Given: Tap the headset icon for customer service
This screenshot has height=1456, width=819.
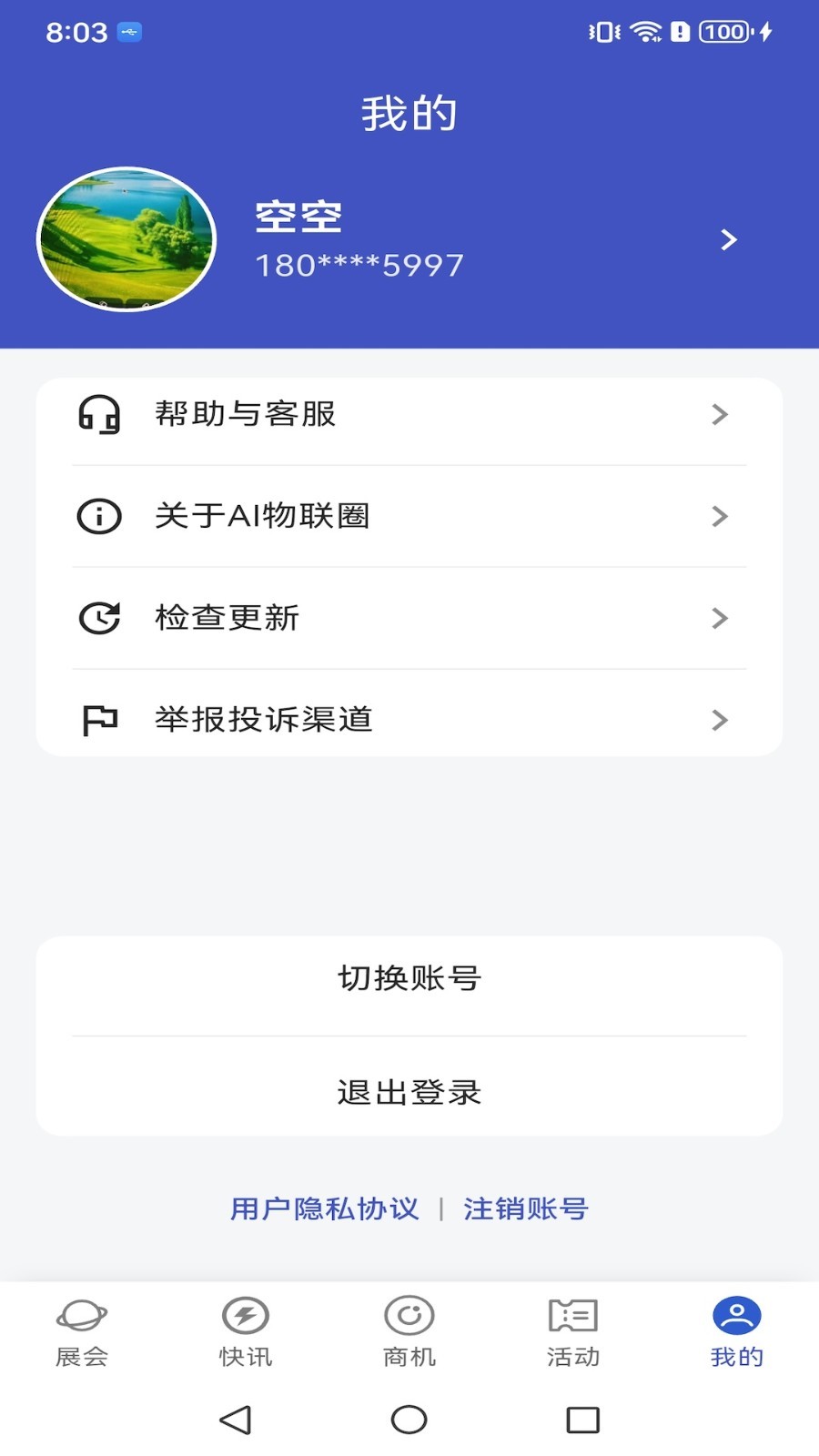Looking at the screenshot, I should tap(98, 415).
